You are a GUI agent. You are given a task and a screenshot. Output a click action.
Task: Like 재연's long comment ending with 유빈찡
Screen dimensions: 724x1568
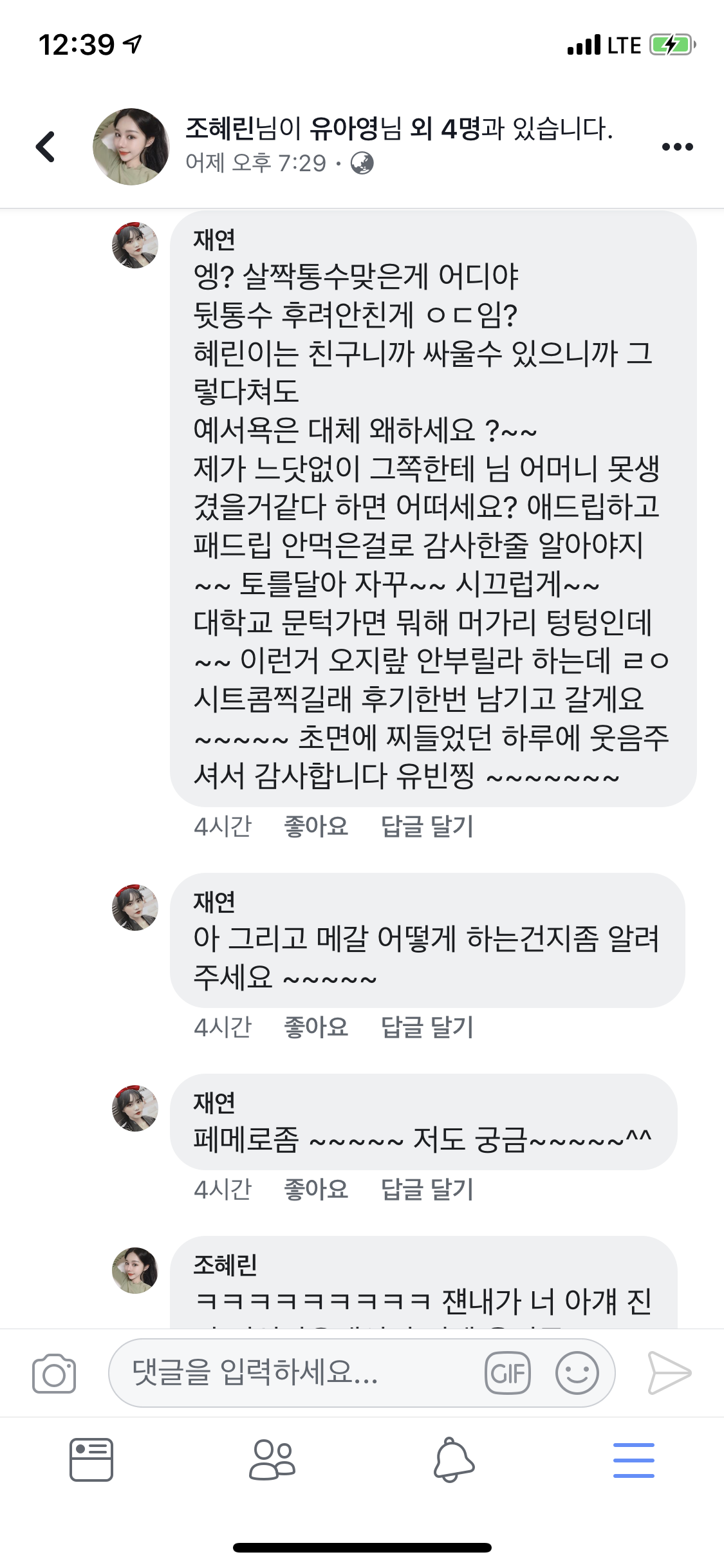point(316,825)
